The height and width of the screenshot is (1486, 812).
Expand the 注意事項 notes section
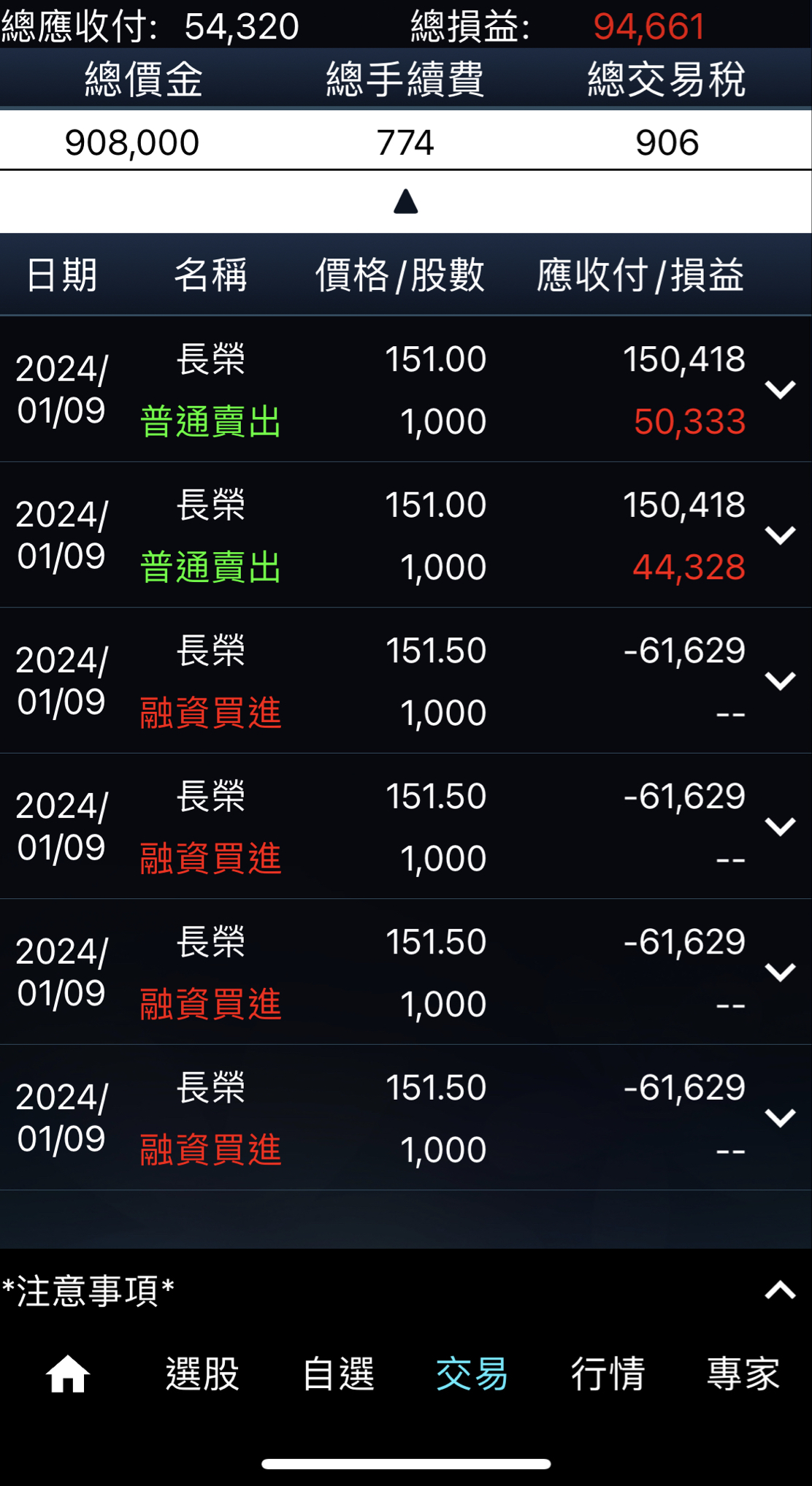[x=779, y=1290]
